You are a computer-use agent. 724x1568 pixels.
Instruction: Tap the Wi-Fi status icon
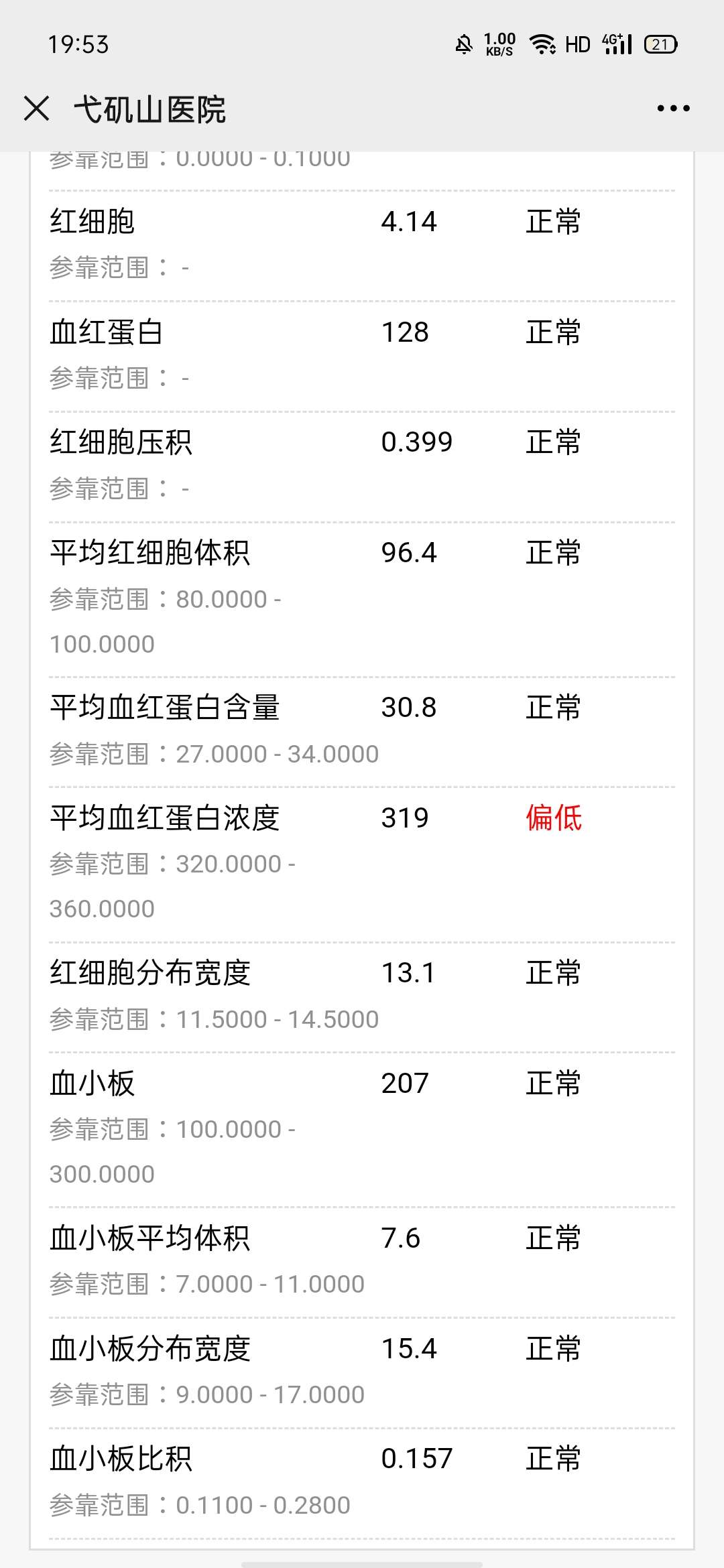[x=543, y=44]
